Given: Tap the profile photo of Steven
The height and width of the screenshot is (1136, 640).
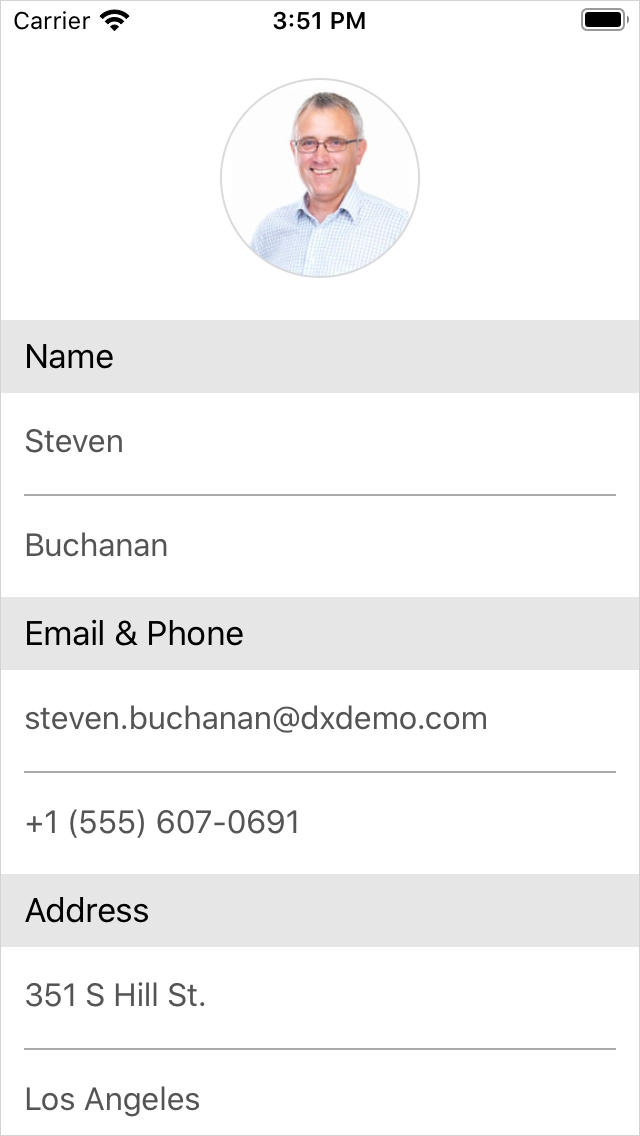Looking at the screenshot, I should click(x=320, y=178).
